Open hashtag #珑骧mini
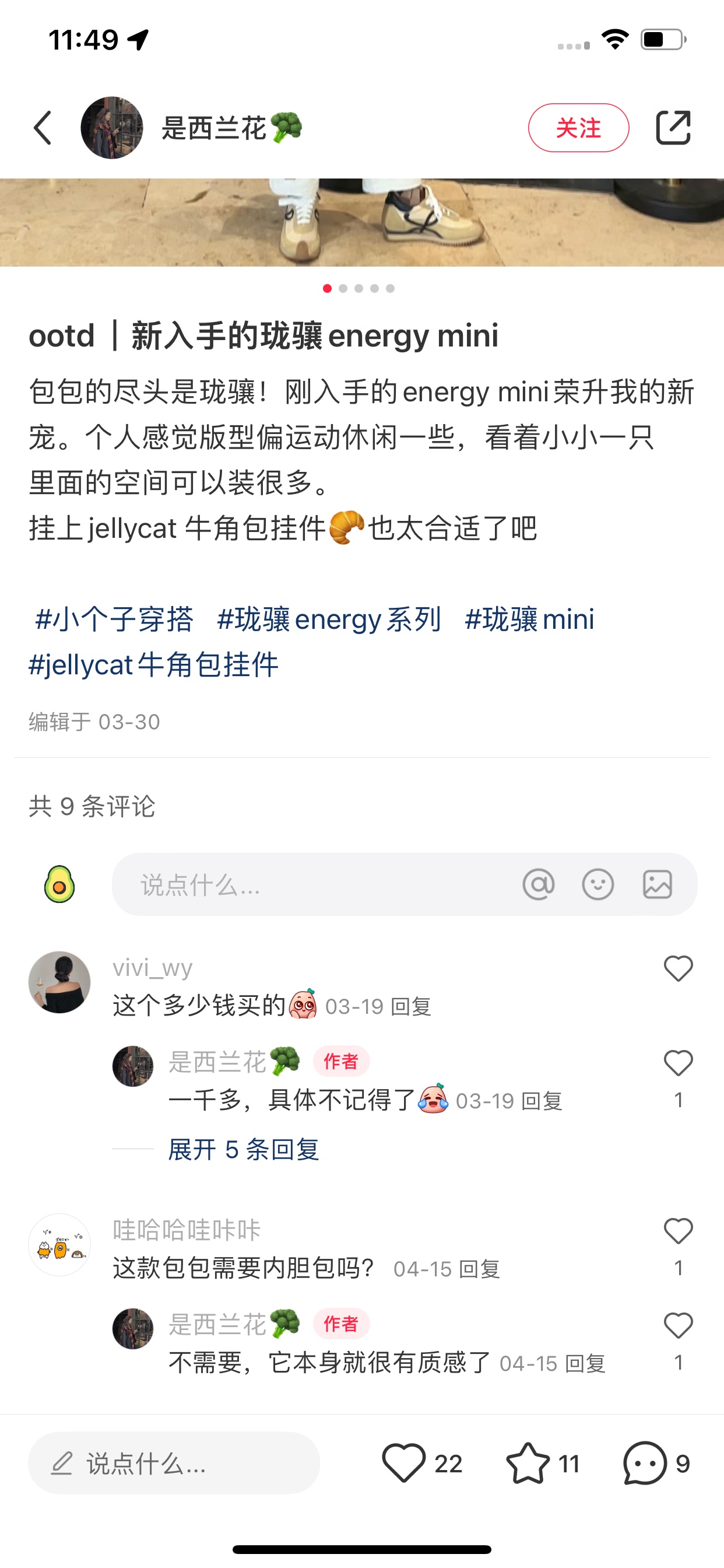Screen dimensions: 724x1568 pos(529,619)
